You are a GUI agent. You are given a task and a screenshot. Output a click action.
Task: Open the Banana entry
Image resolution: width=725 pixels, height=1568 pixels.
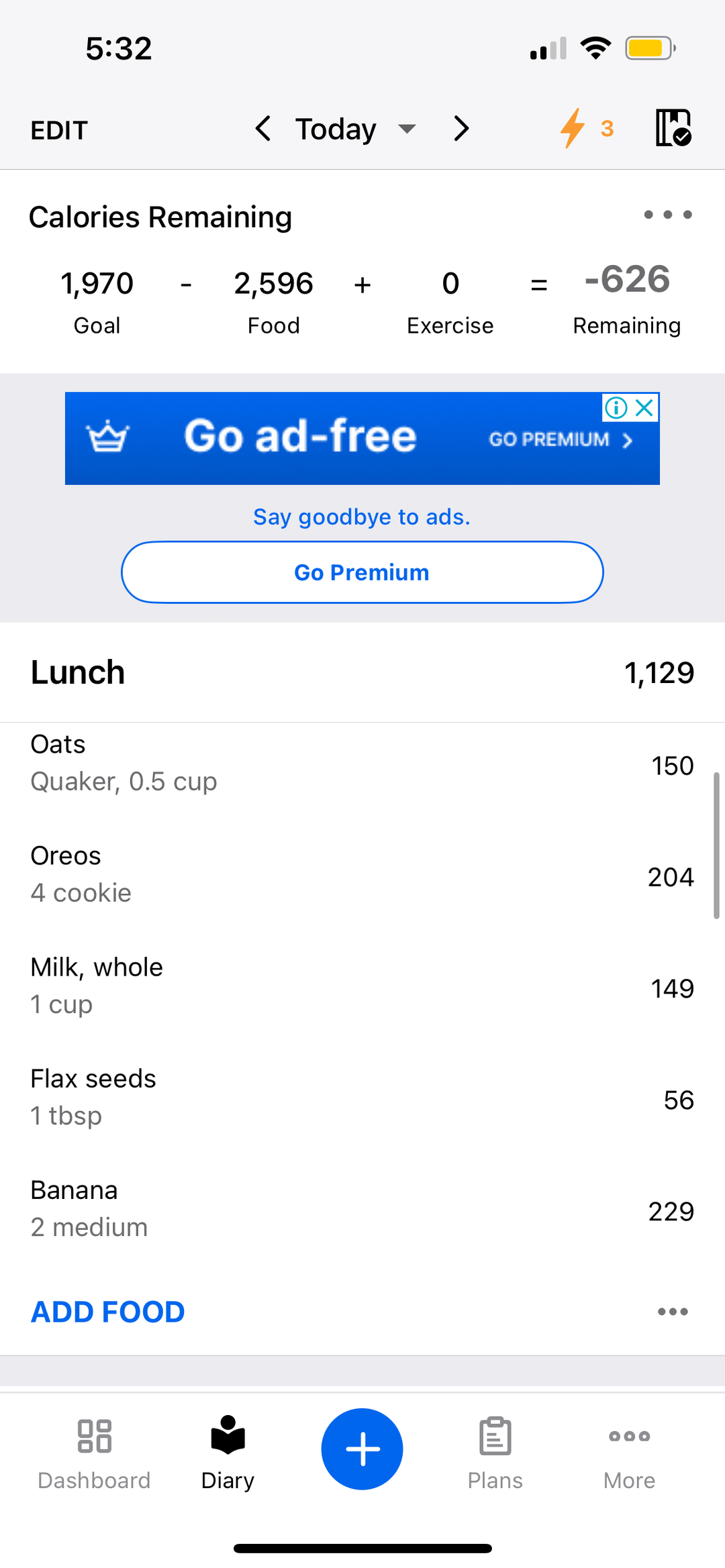362,1209
